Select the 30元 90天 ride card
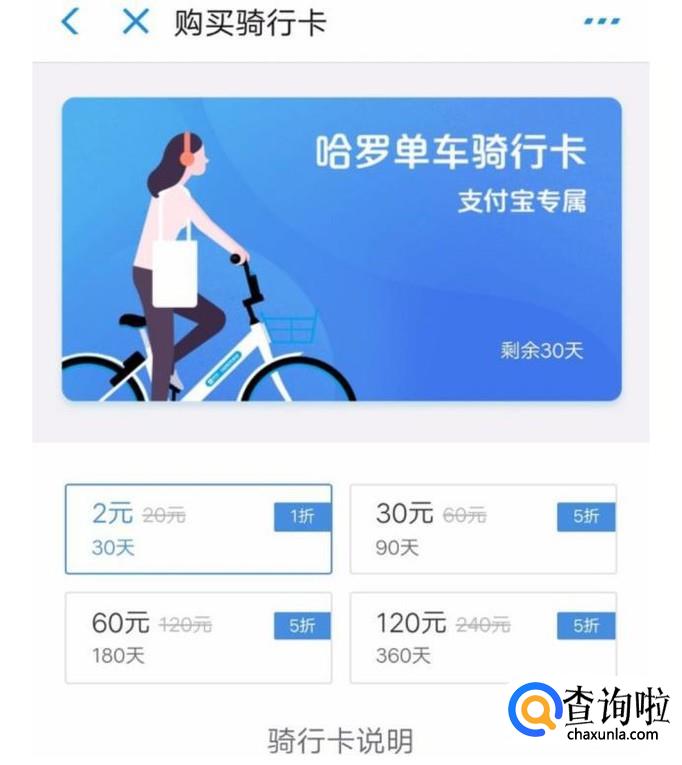682x765 pixels. coord(483,529)
